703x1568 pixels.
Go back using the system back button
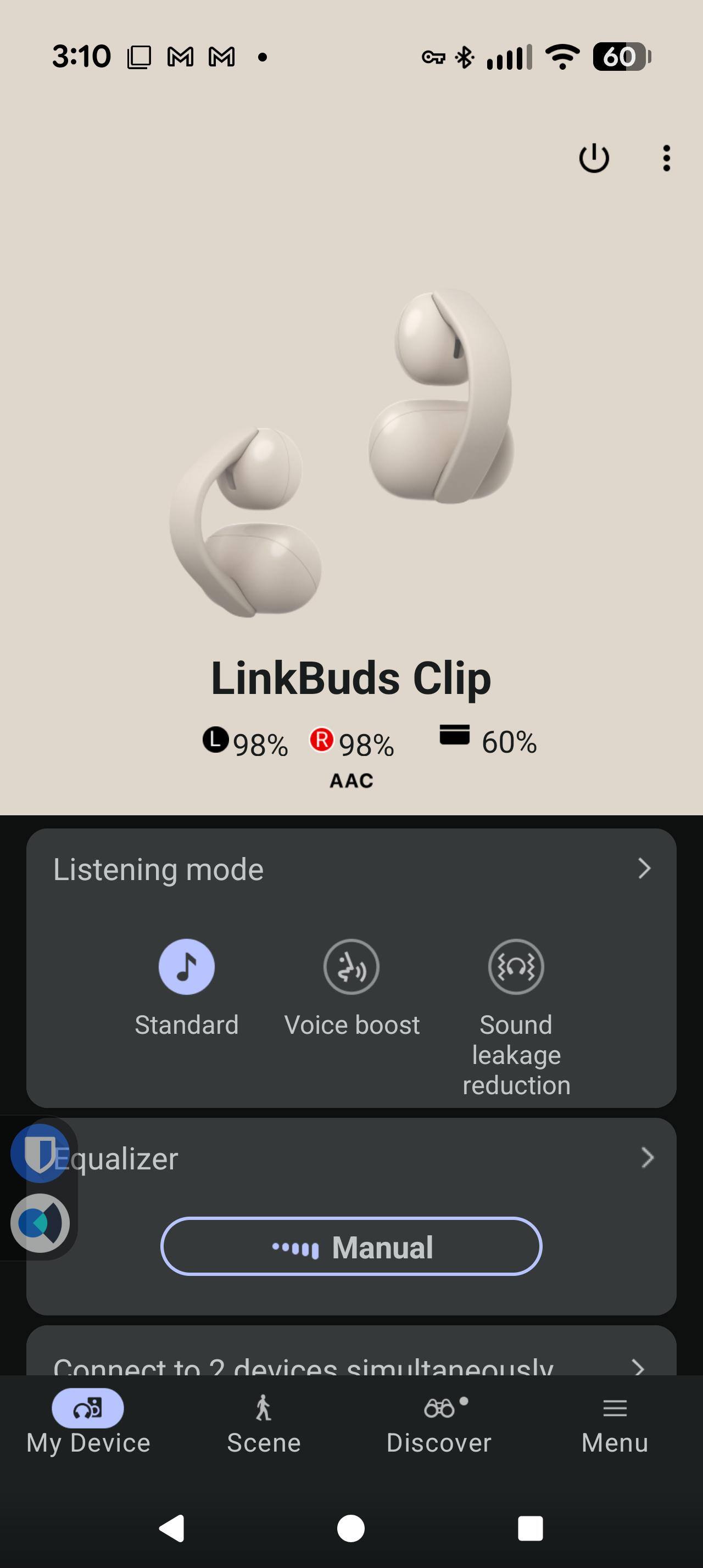tap(172, 1528)
